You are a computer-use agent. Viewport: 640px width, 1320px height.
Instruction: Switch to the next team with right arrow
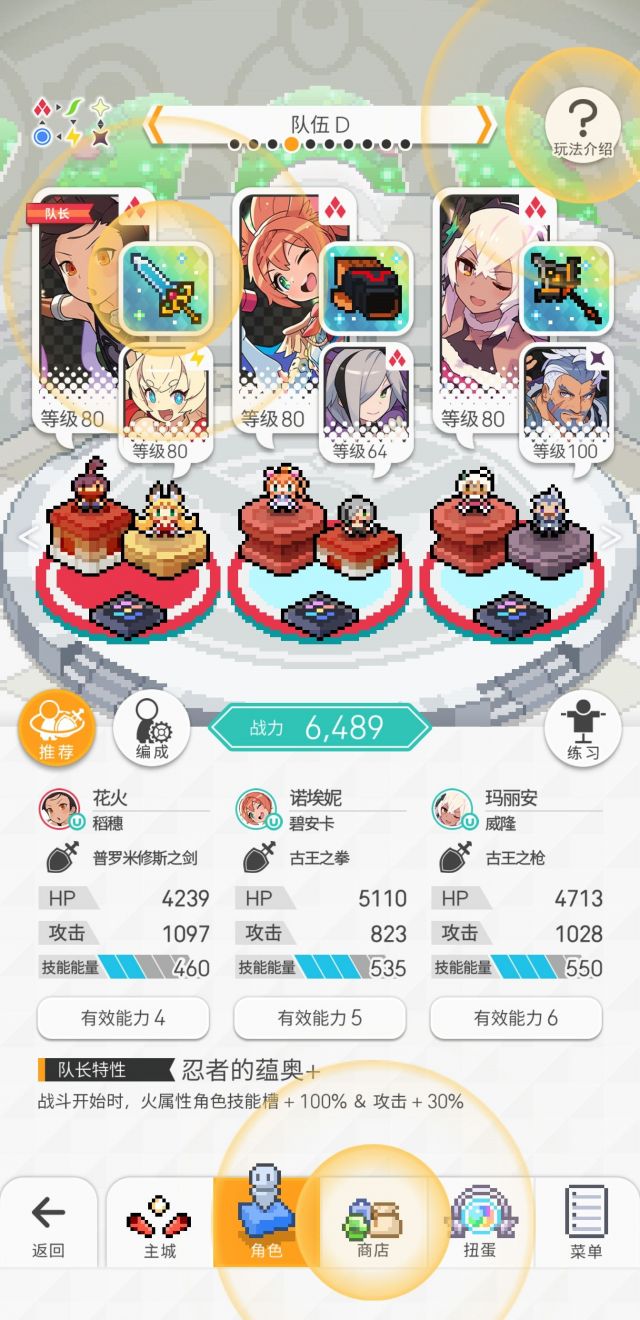[x=484, y=126]
